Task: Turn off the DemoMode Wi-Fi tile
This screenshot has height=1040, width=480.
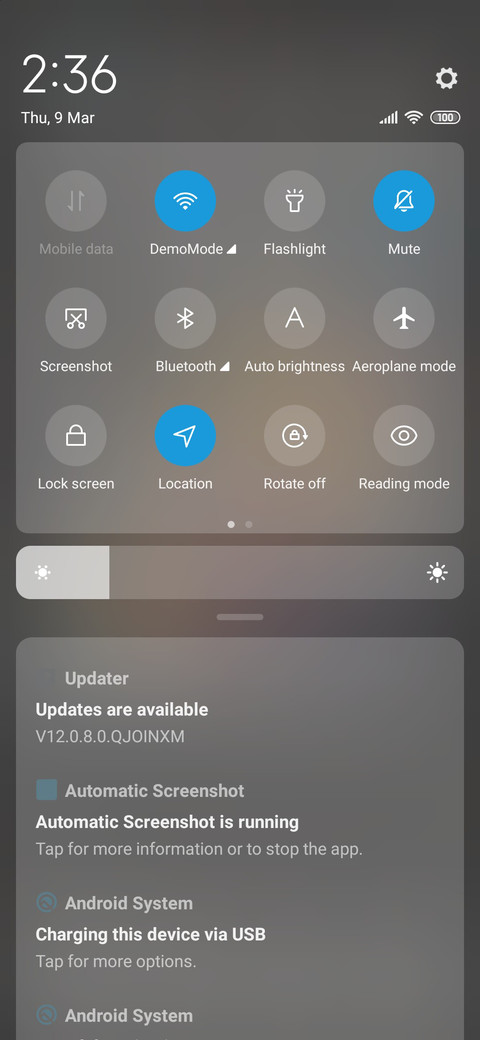Action: 185,201
